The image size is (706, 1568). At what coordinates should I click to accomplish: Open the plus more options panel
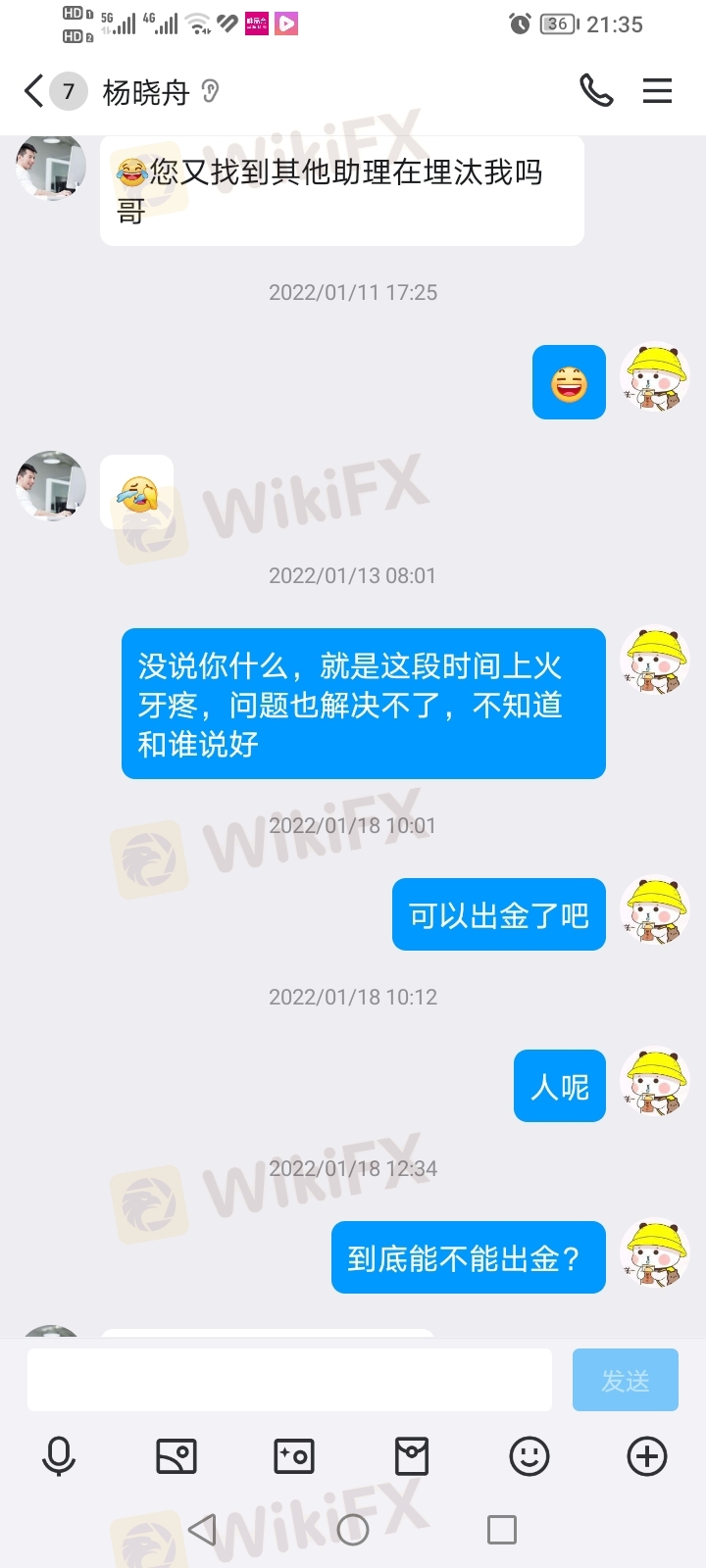point(647,1456)
